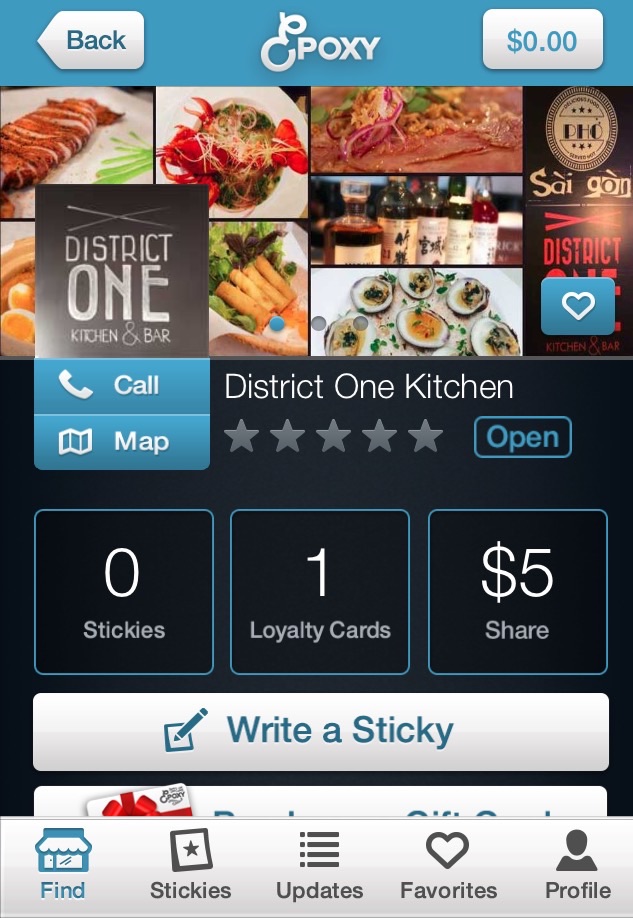Check opening hours via the Open badge

tap(523, 438)
